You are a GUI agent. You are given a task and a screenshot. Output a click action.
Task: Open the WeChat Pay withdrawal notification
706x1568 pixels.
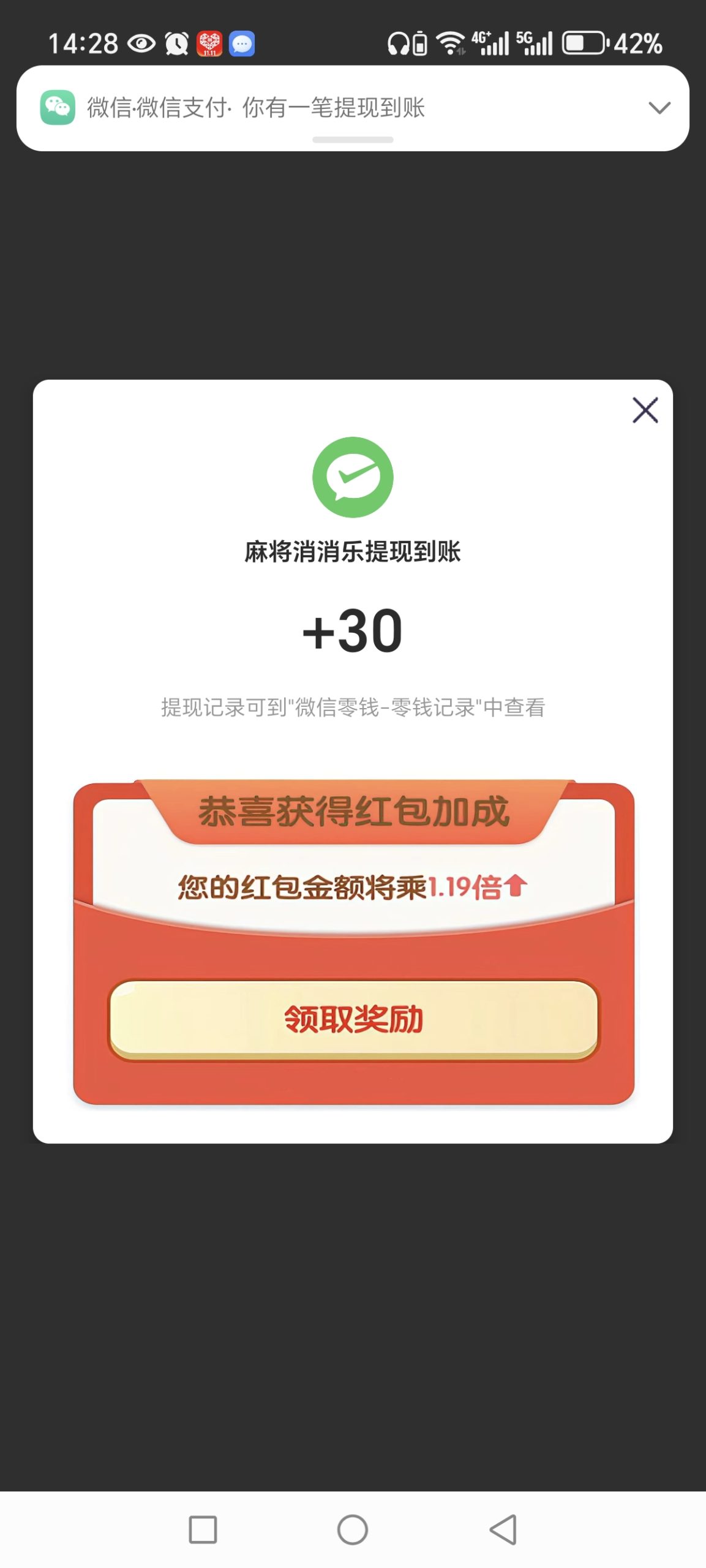click(x=306, y=108)
